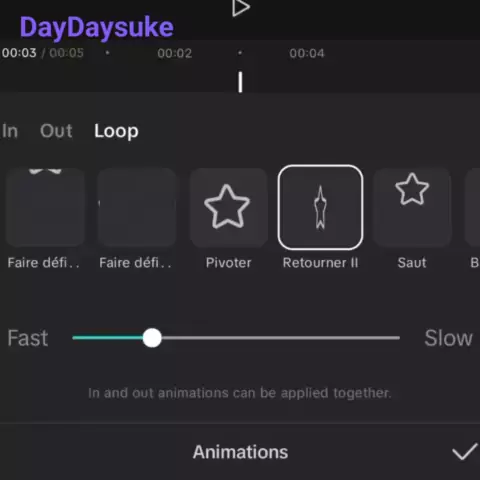This screenshot has height=480, width=480.
Task: Play the video preview
Action: [x=241, y=7]
